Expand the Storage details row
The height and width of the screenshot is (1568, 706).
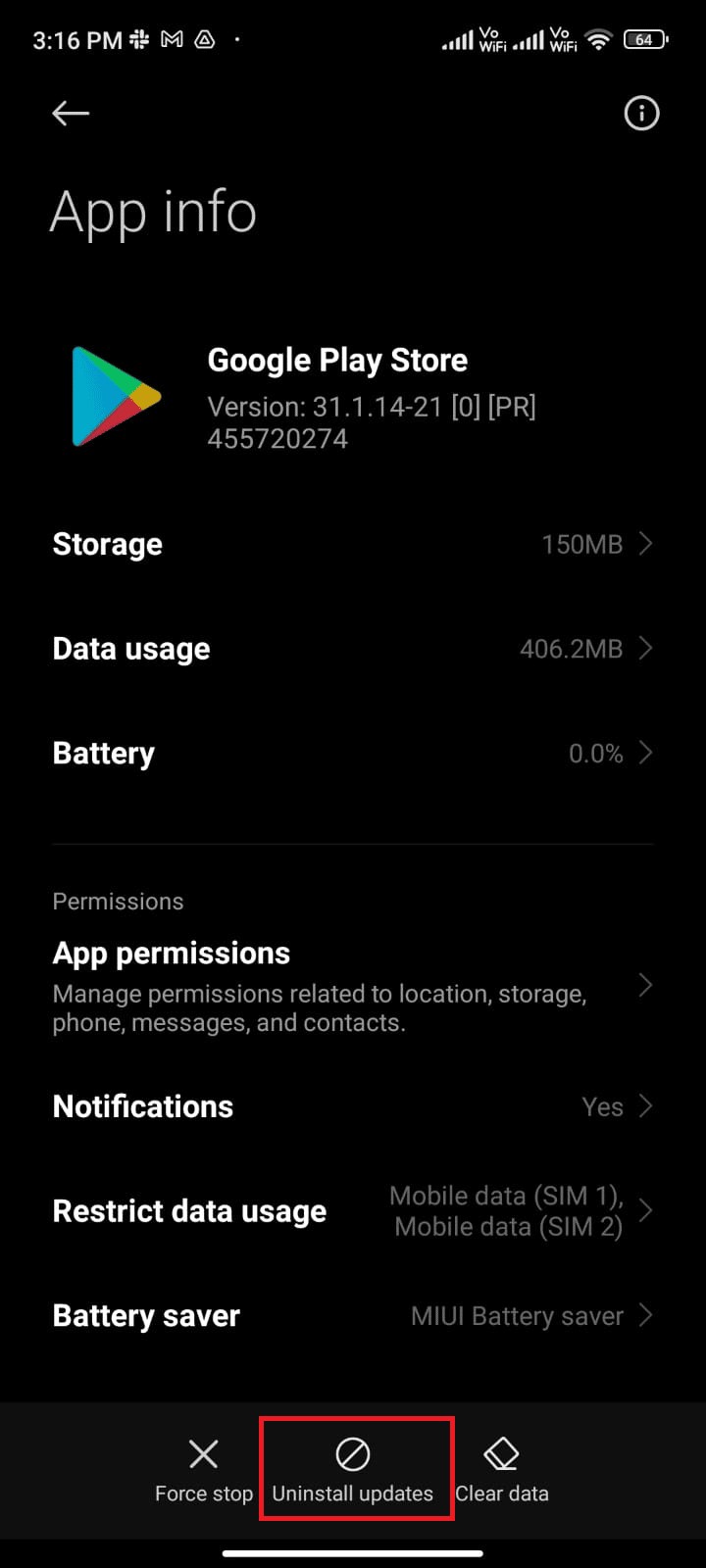[x=353, y=544]
